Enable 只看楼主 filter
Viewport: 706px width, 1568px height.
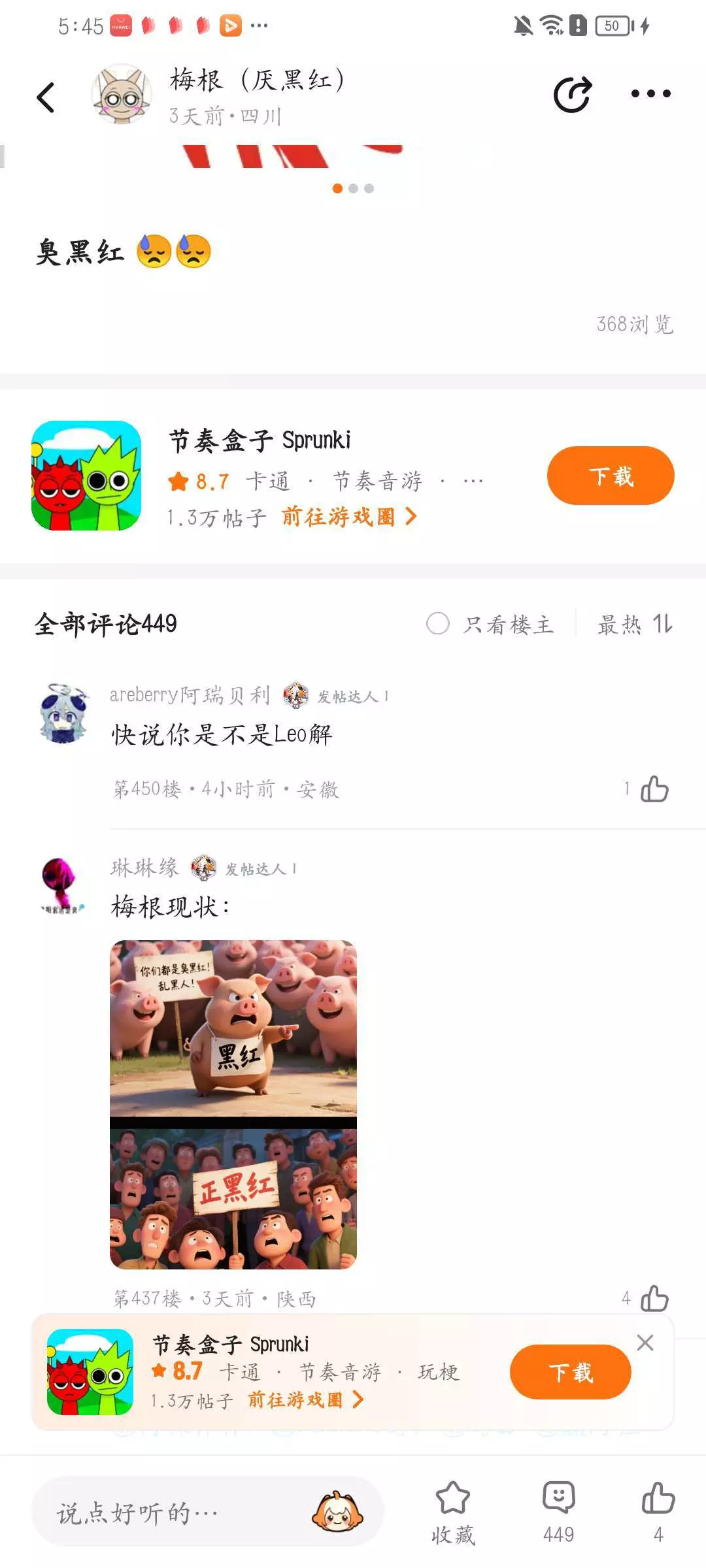point(490,624)
